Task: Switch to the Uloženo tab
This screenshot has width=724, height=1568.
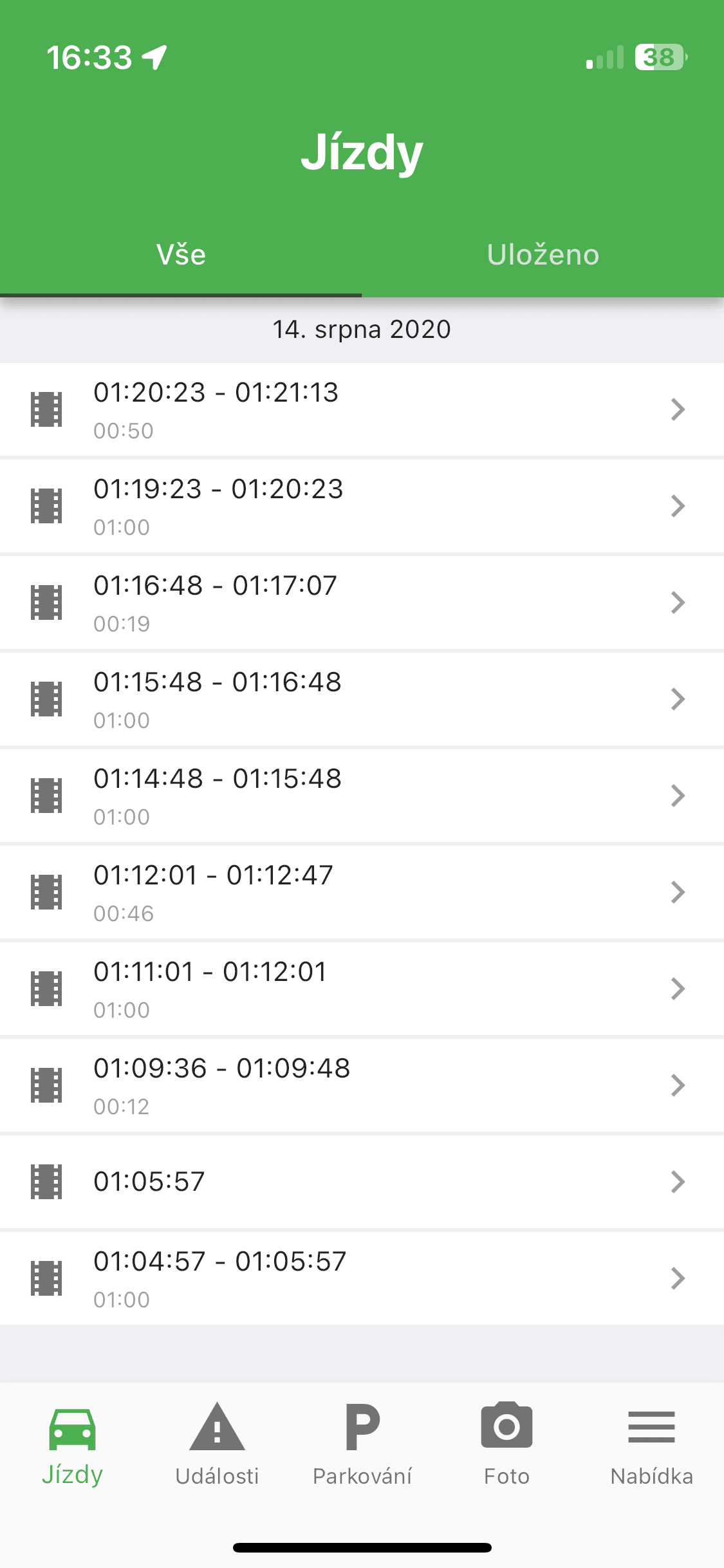Action: (x=543, y=255)
